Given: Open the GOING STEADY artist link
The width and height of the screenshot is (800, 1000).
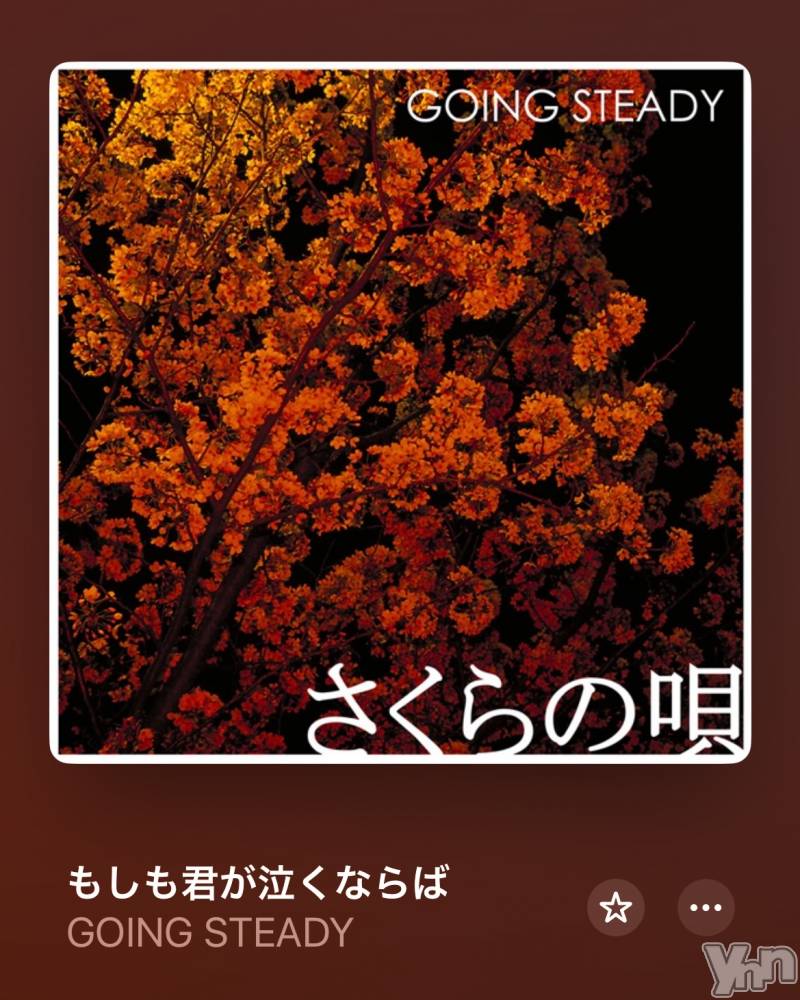Looking at the screenshot, I should pyautogui.click(x=210, y=932).
